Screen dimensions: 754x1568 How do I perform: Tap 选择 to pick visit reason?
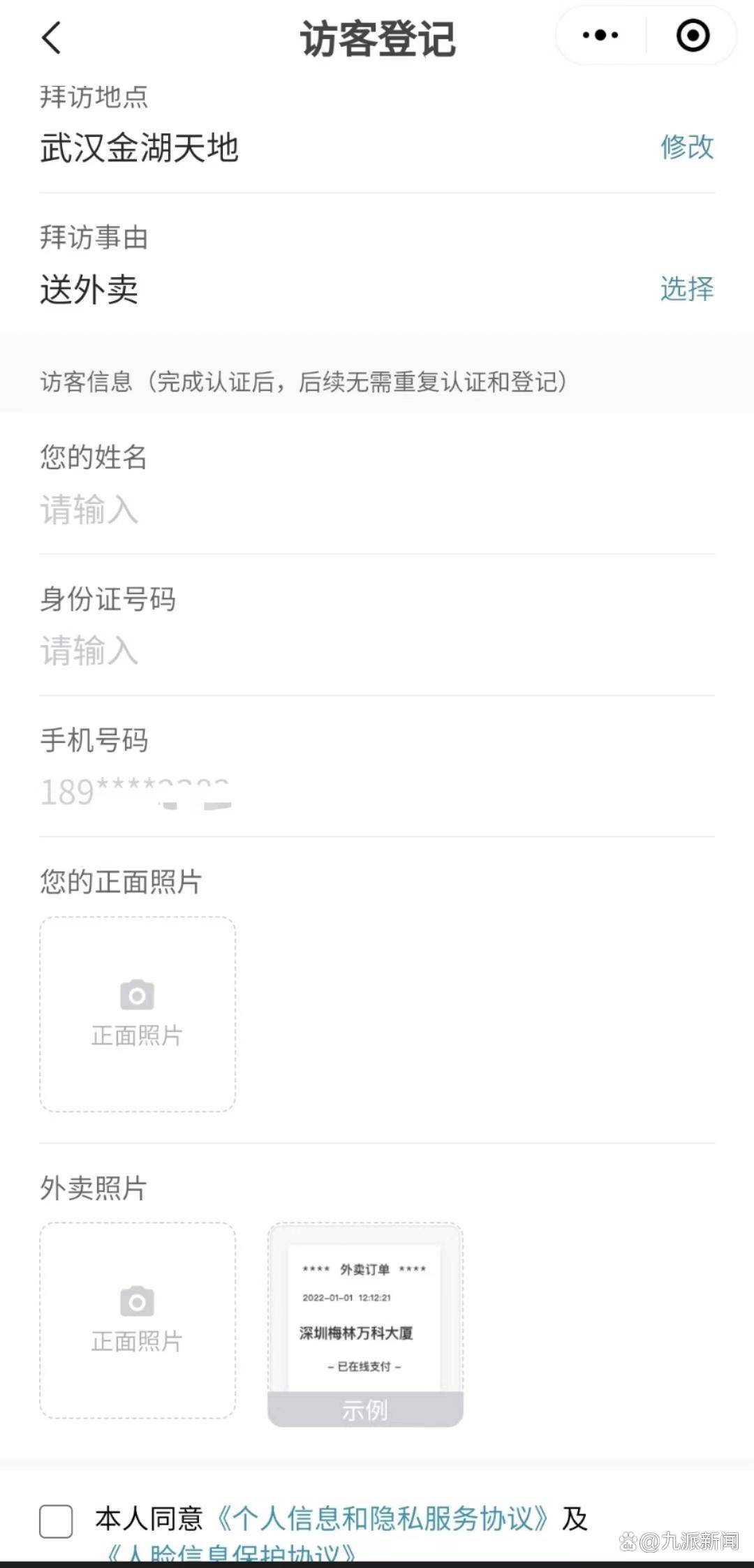pos(687,288)
